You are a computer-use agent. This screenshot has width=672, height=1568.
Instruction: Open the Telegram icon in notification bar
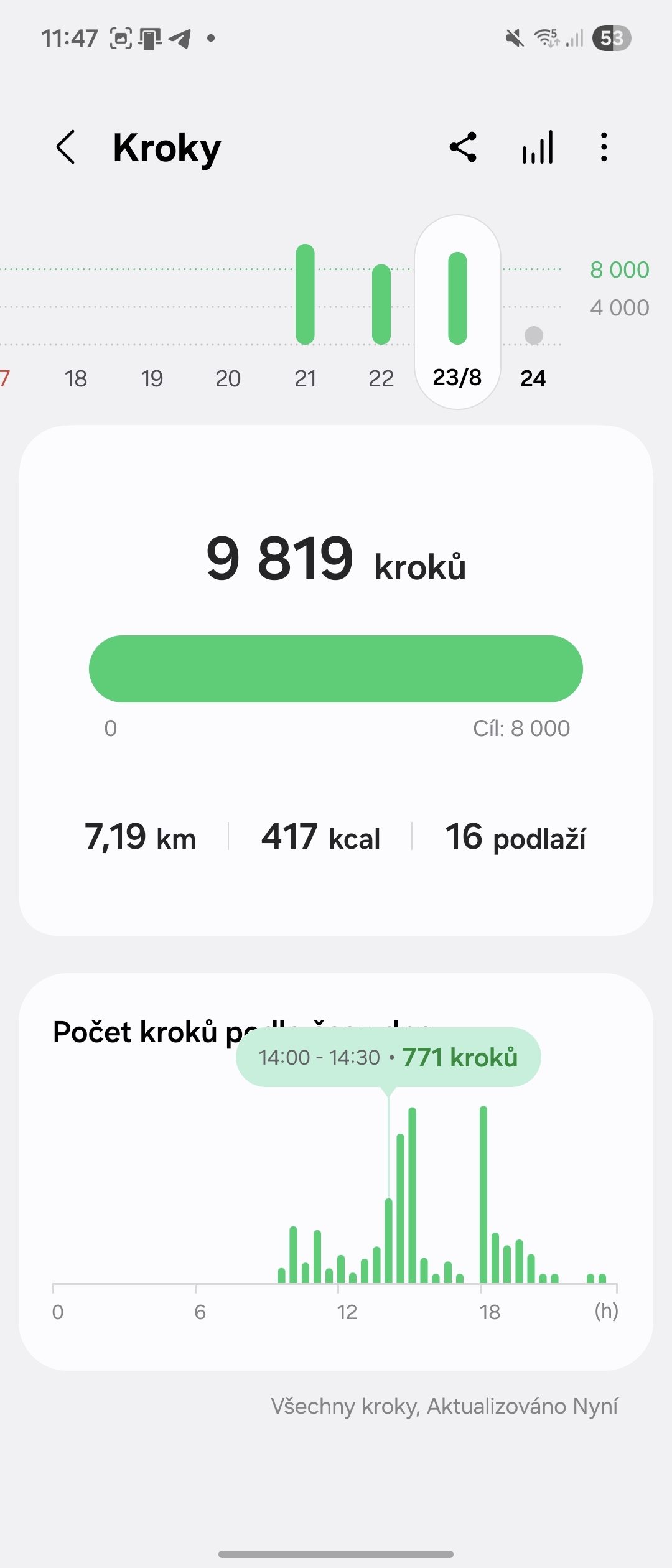(x=180, y=39)
